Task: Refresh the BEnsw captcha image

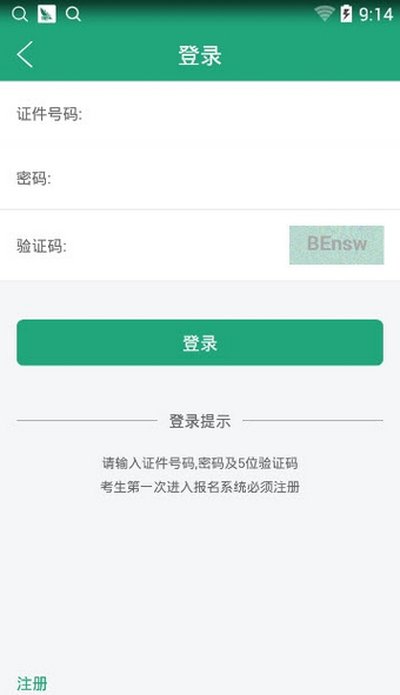Action: 337,245
